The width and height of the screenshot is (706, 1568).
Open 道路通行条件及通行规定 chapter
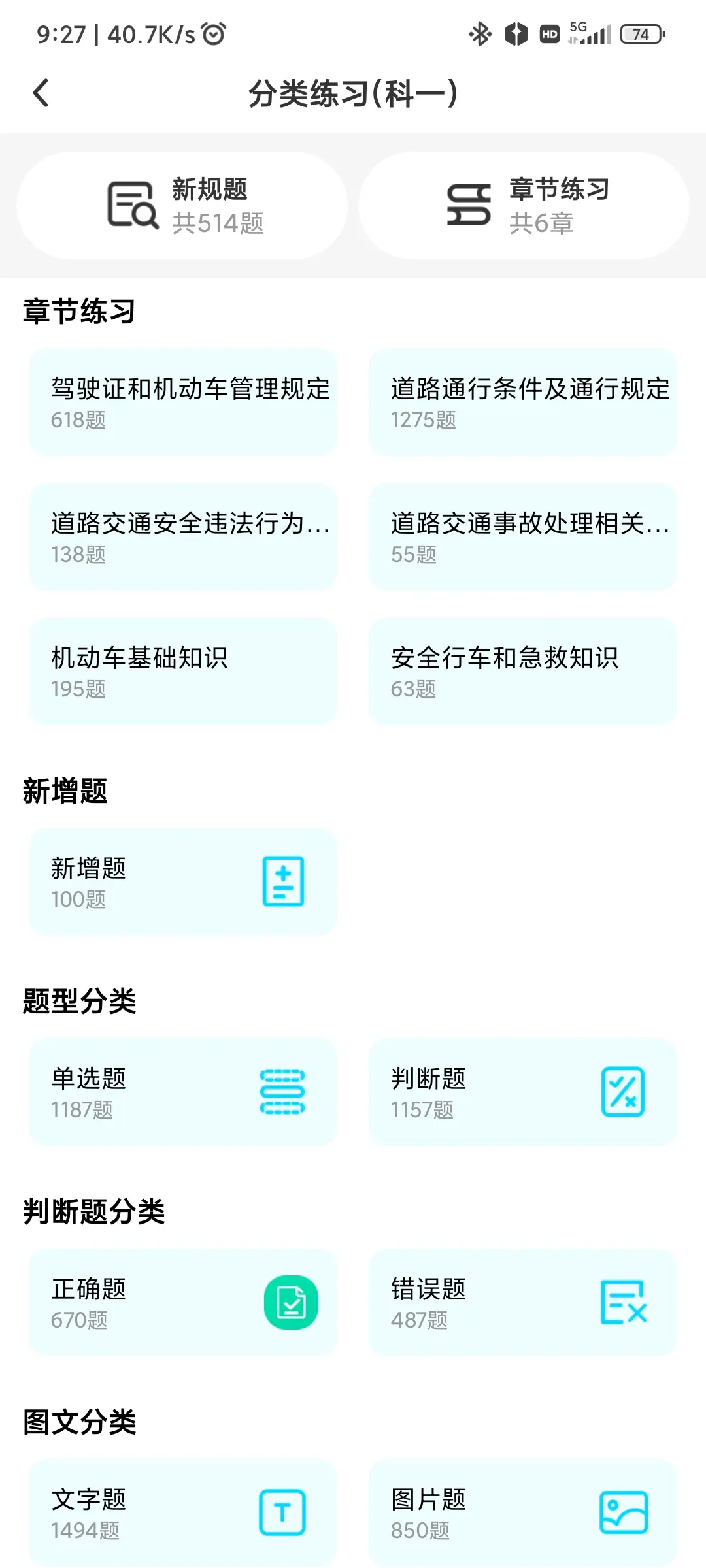click(523, 402)
